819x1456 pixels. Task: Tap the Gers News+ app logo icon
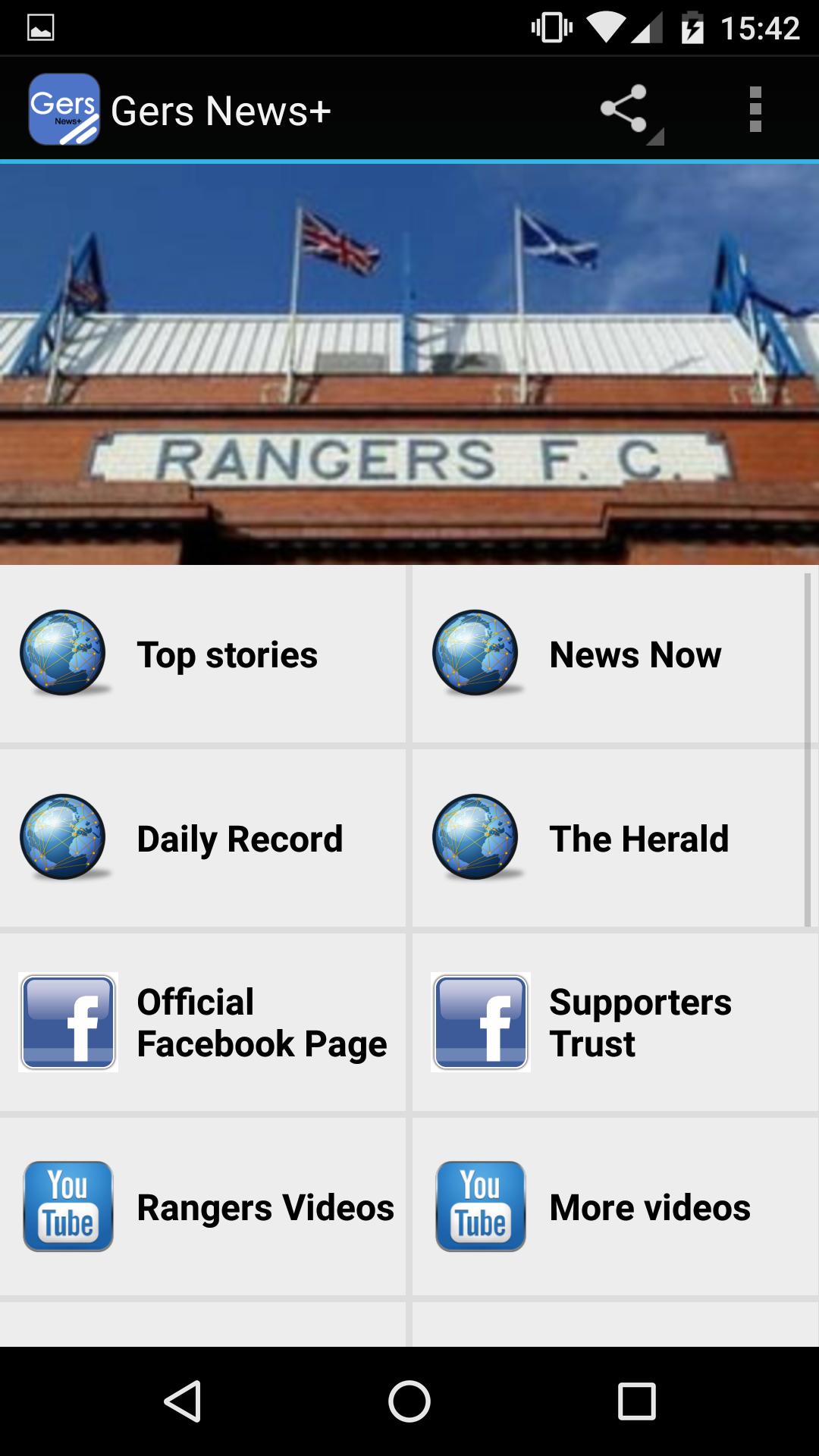(x=64, y=109)
